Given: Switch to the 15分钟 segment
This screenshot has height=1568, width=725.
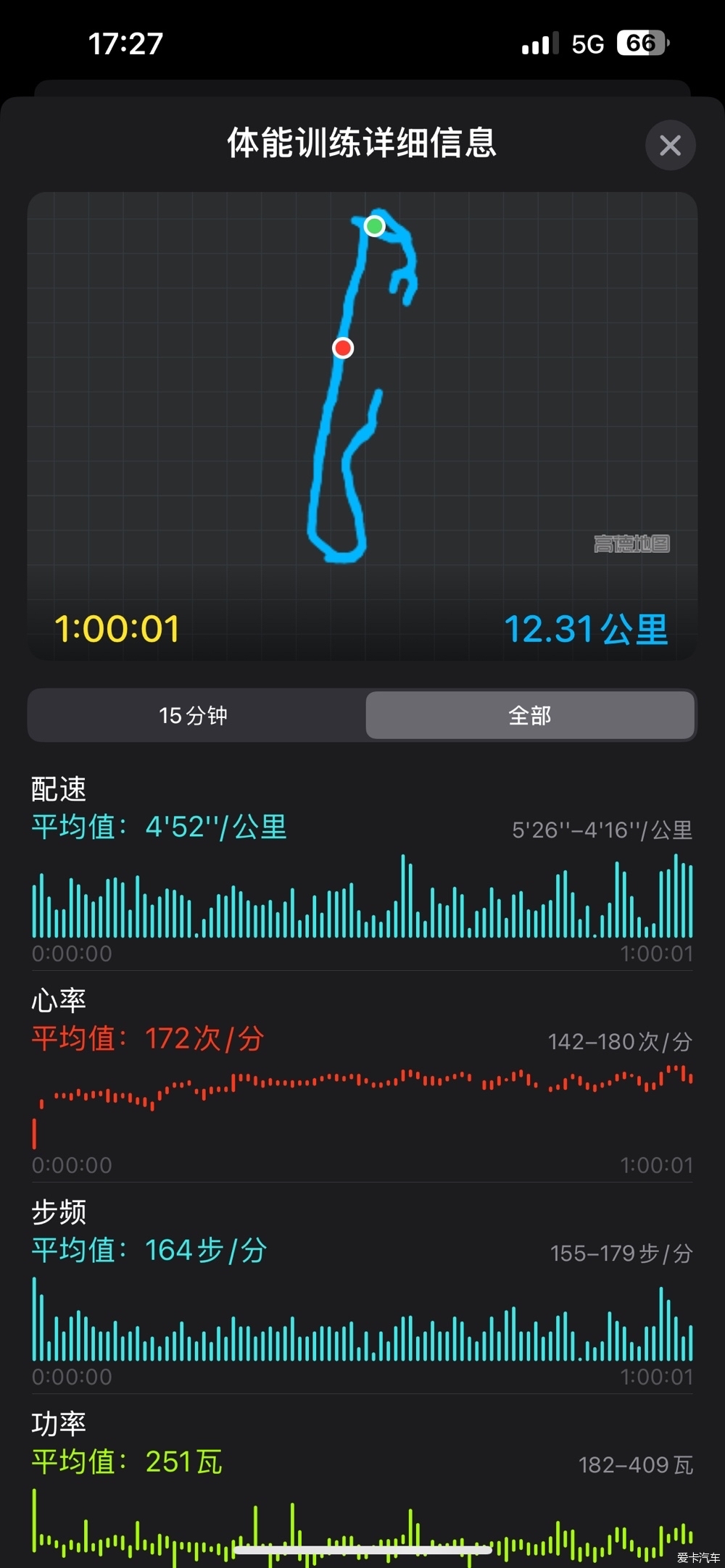Looking at the screenshot, I should coord(194,715).
